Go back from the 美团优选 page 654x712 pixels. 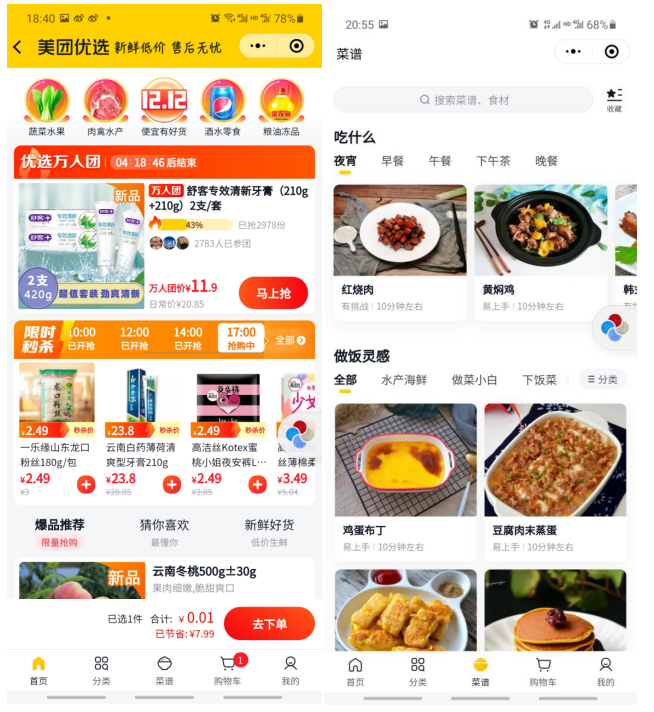pos(17,47)
